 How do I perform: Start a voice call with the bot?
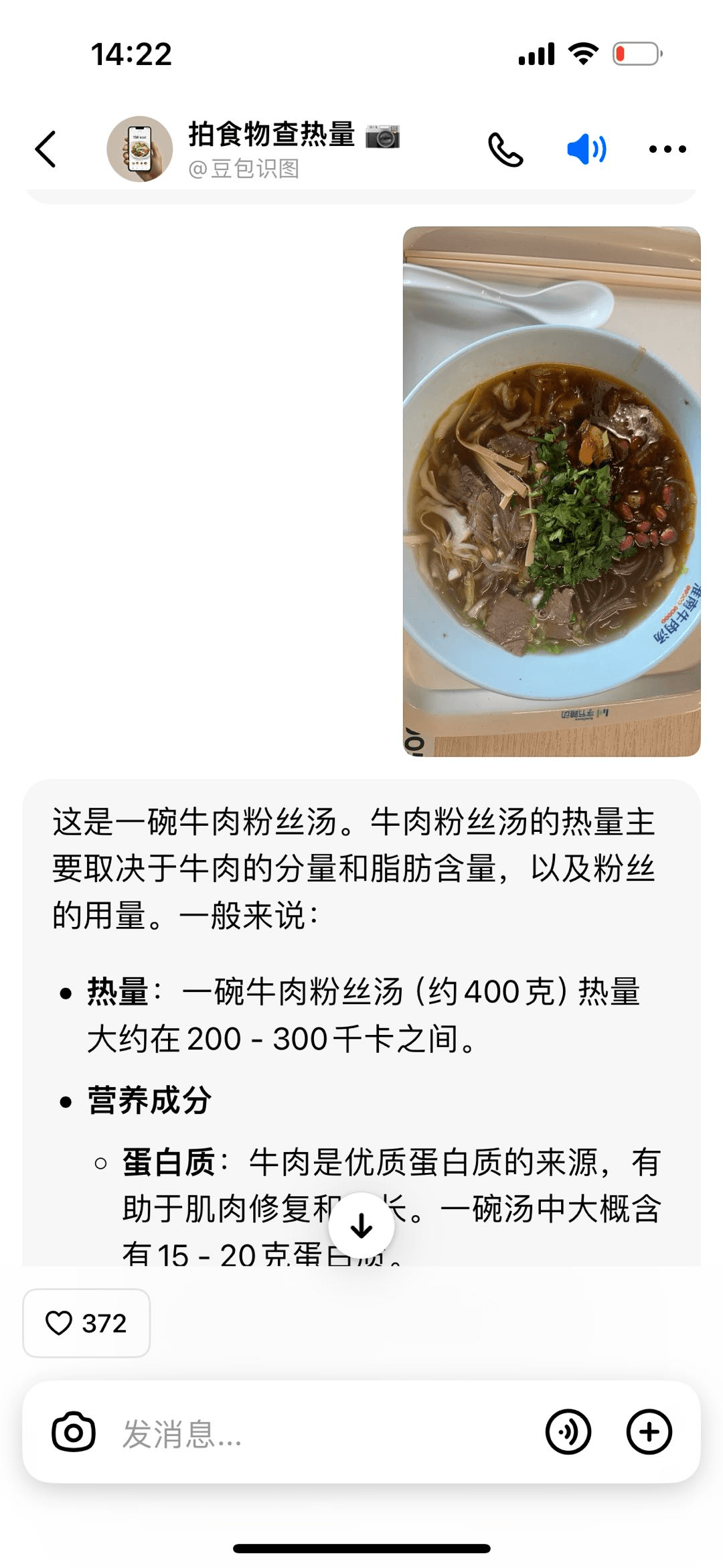[505, 149]
